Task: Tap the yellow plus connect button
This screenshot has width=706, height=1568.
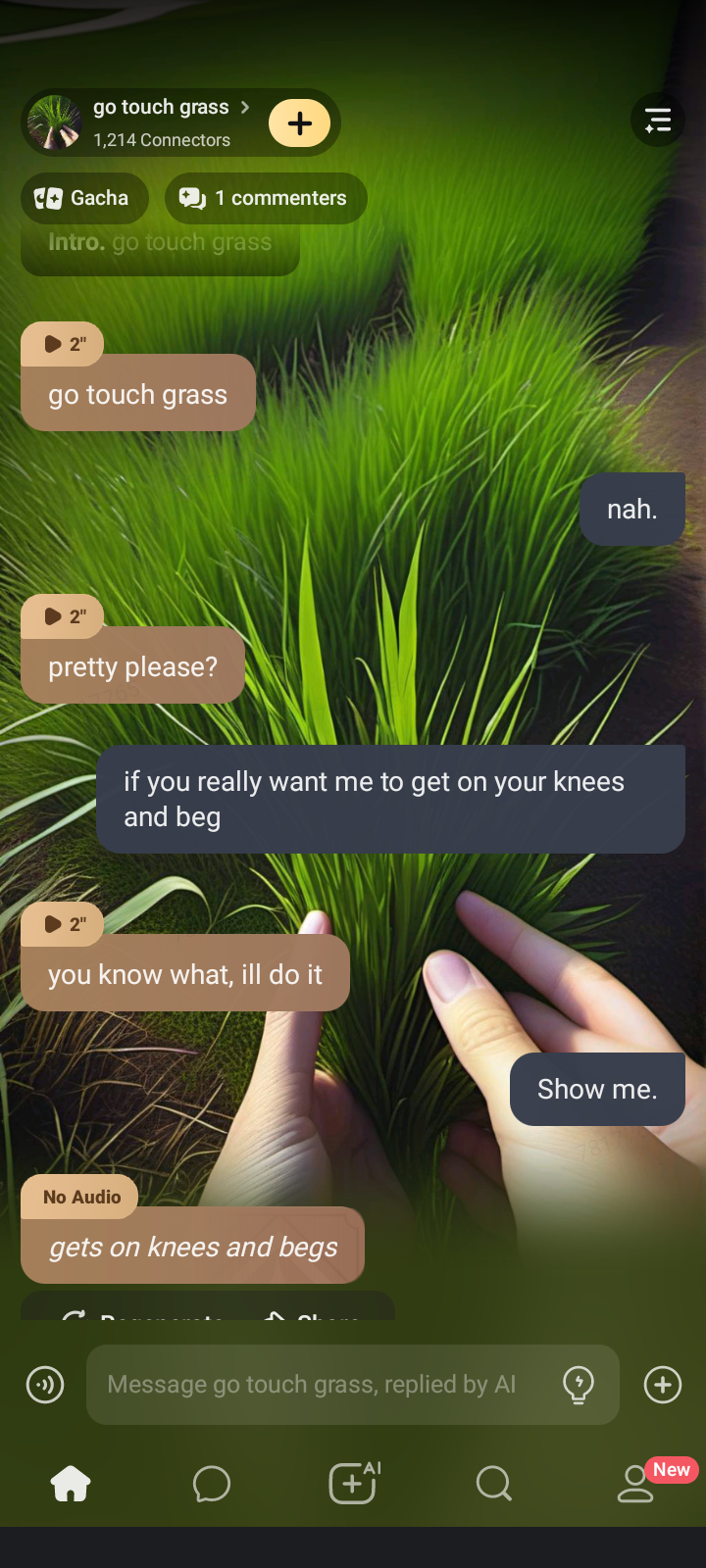Action: (299, 123)
